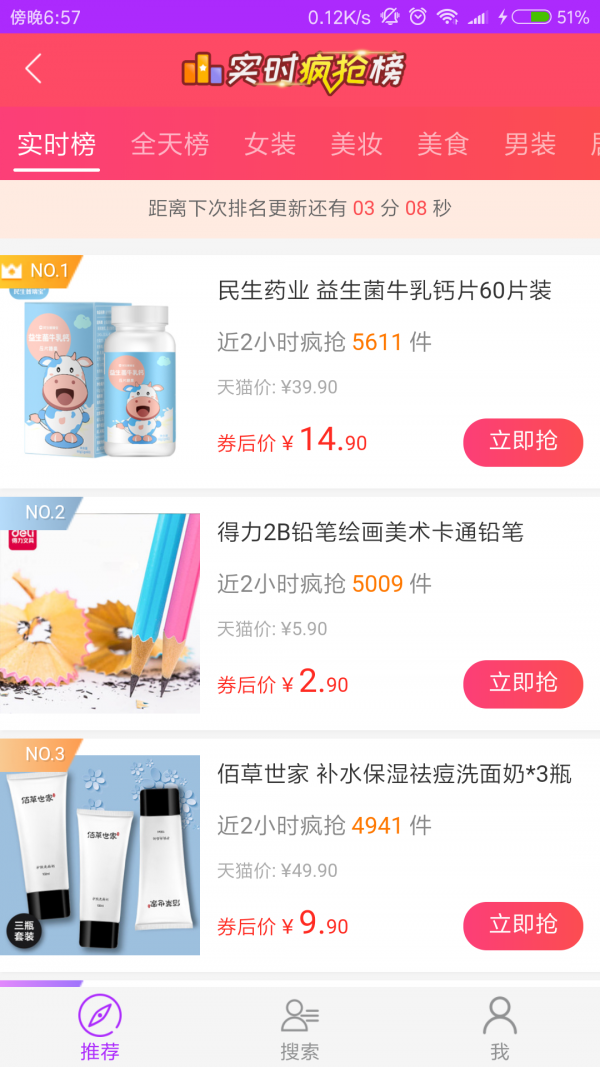Switch to the 我 profile tab
The image size is (600, 1067).
click(500, 1027)
